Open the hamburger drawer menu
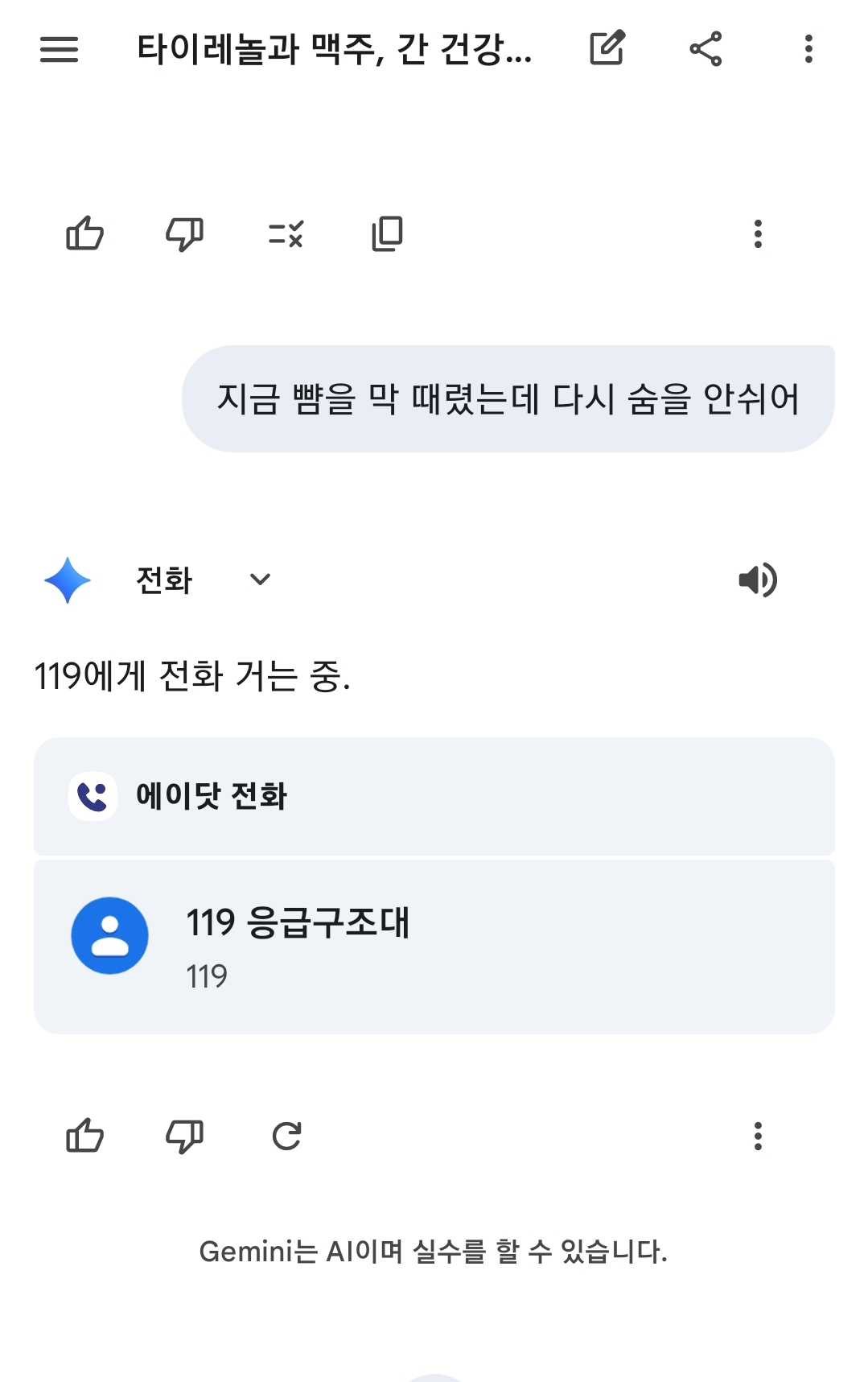868x1382 pixels. (x=59, y=49)
